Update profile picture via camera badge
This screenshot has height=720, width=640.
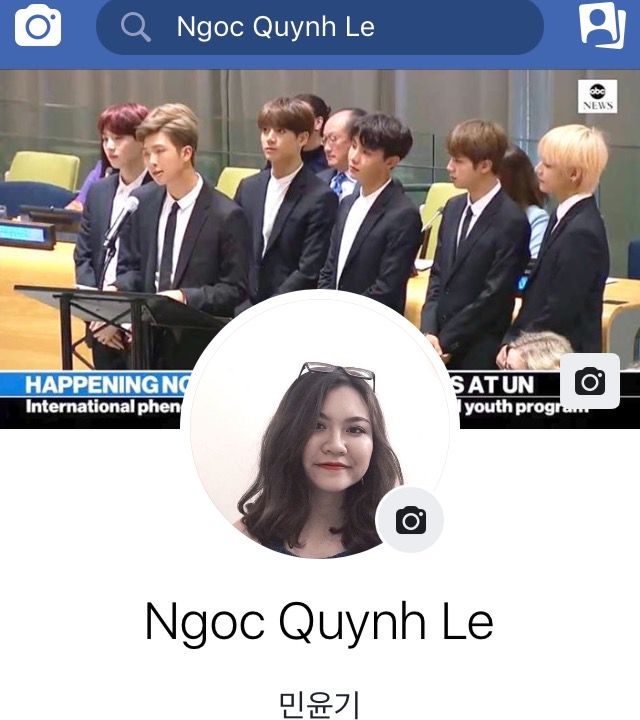(x=410, y=520)
